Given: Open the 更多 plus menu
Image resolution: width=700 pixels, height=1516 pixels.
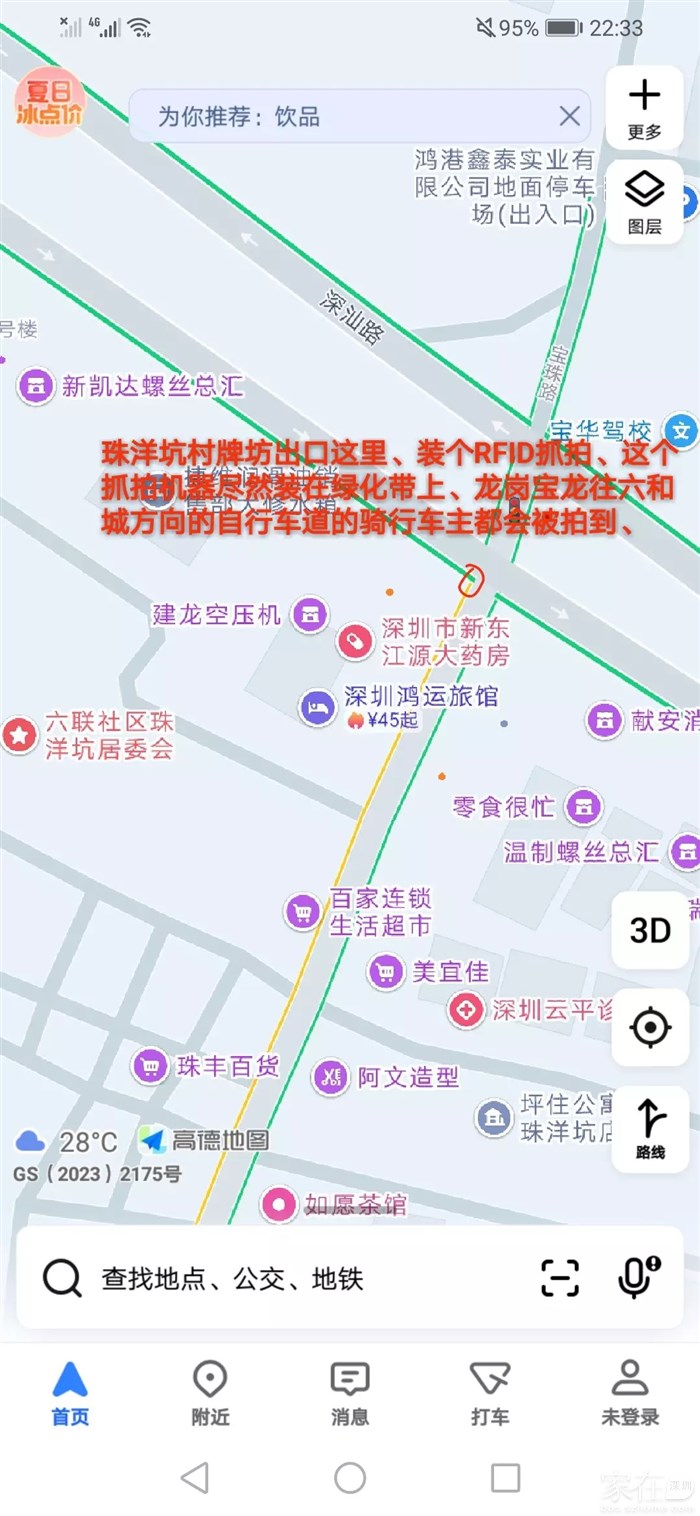Looking at the screenshot, I should [x=644, y=108].
